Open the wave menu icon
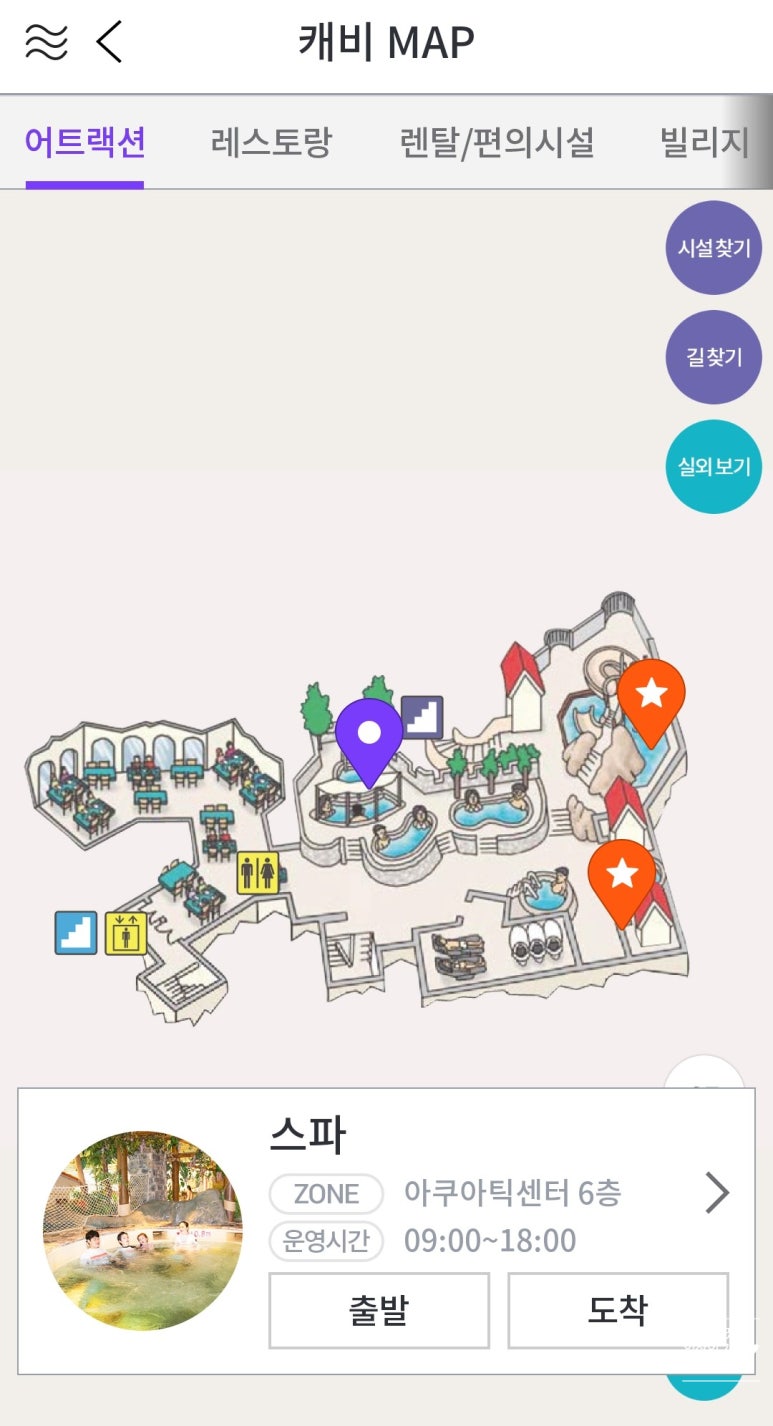773x1426 pixels. [45, 42]
